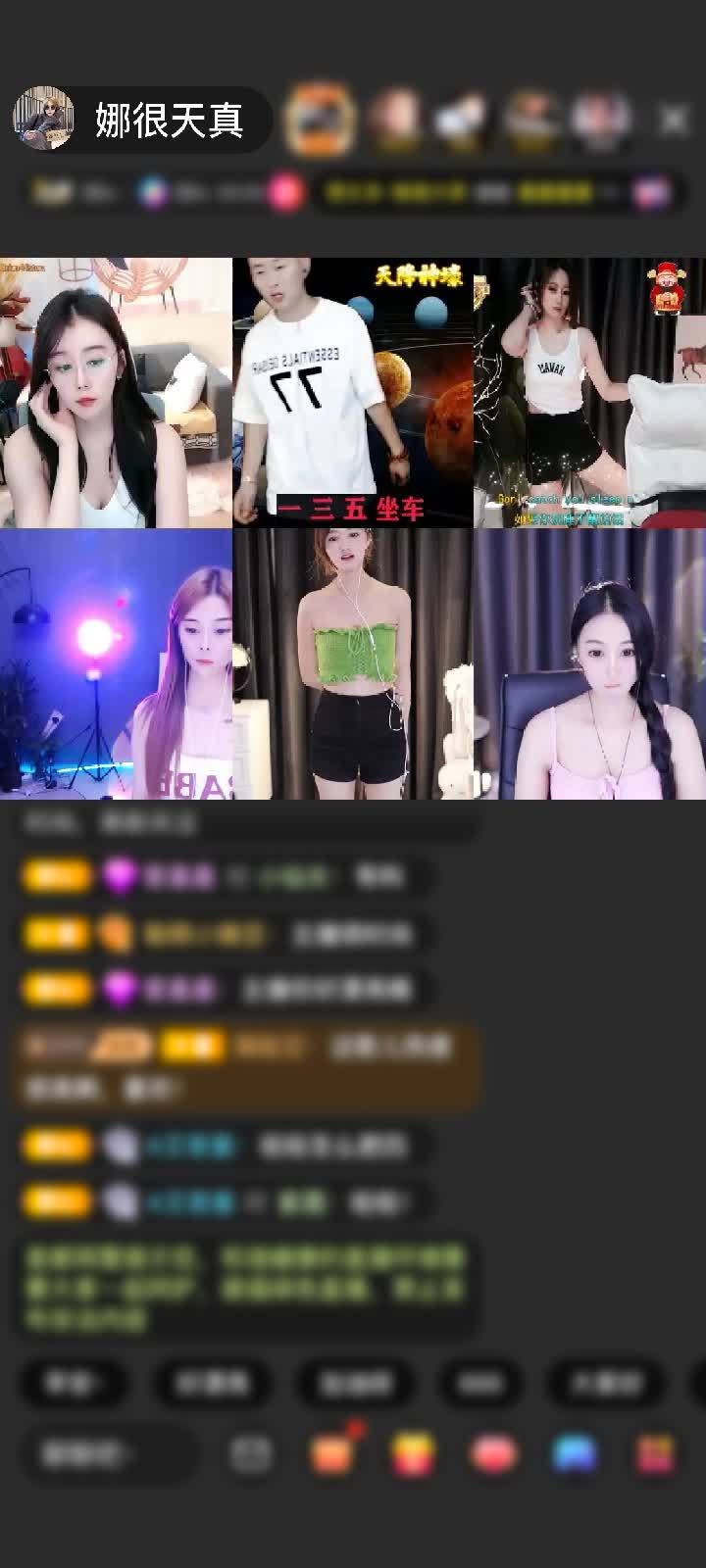The height and width of the screenshot is (1568, 706).
Task: Tap the pink heart icon in bottom bar
Action: (x=493, y=1454)
